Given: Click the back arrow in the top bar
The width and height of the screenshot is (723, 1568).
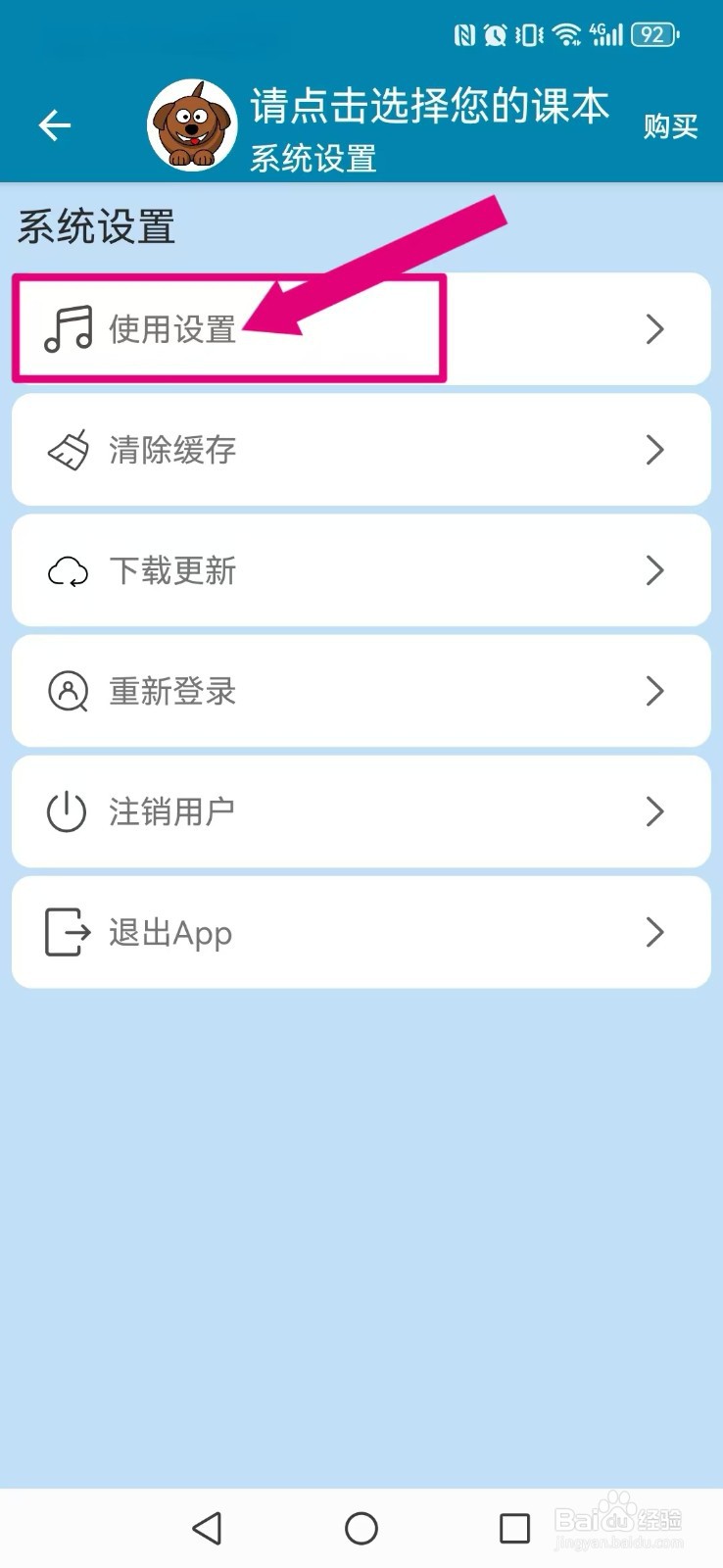Looking at the screenshot, I should (x=54, y=125).
